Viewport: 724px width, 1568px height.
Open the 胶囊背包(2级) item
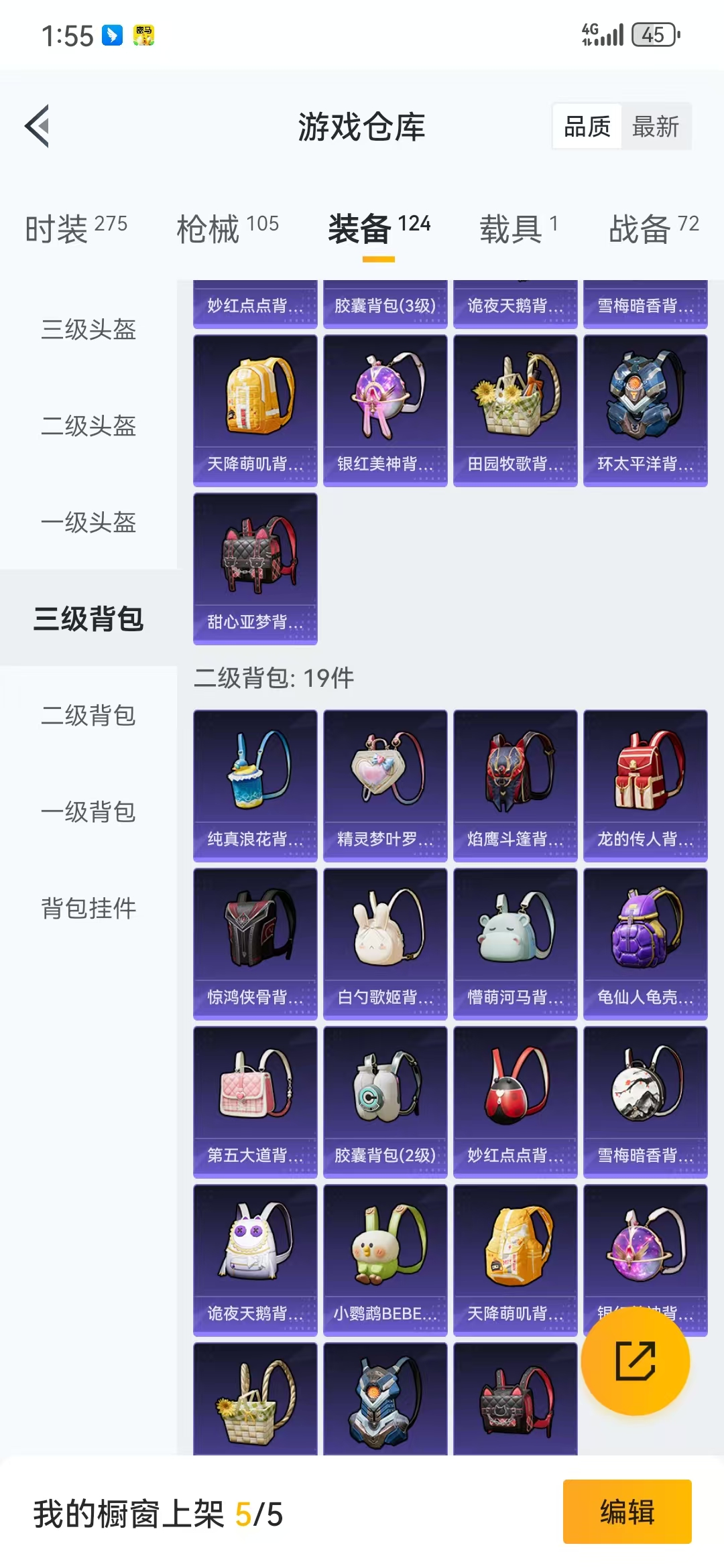coord(385,1102)
